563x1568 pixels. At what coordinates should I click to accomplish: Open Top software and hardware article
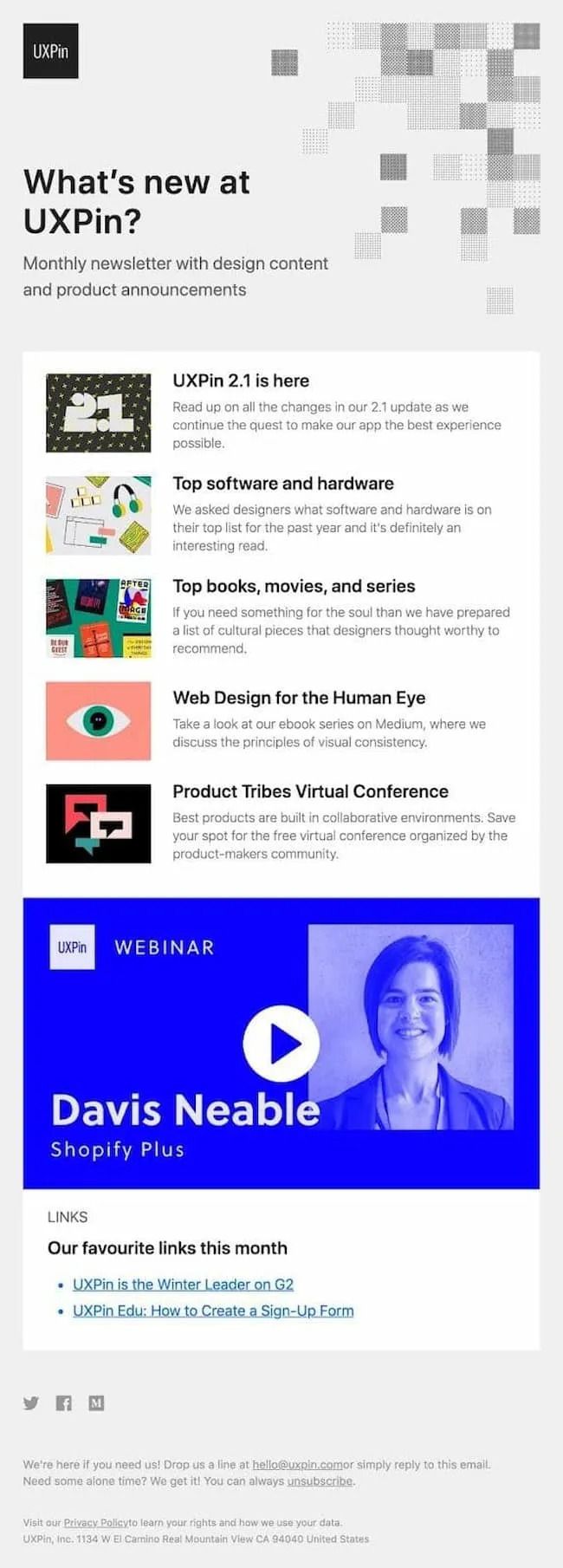click(x=282, y=483)
